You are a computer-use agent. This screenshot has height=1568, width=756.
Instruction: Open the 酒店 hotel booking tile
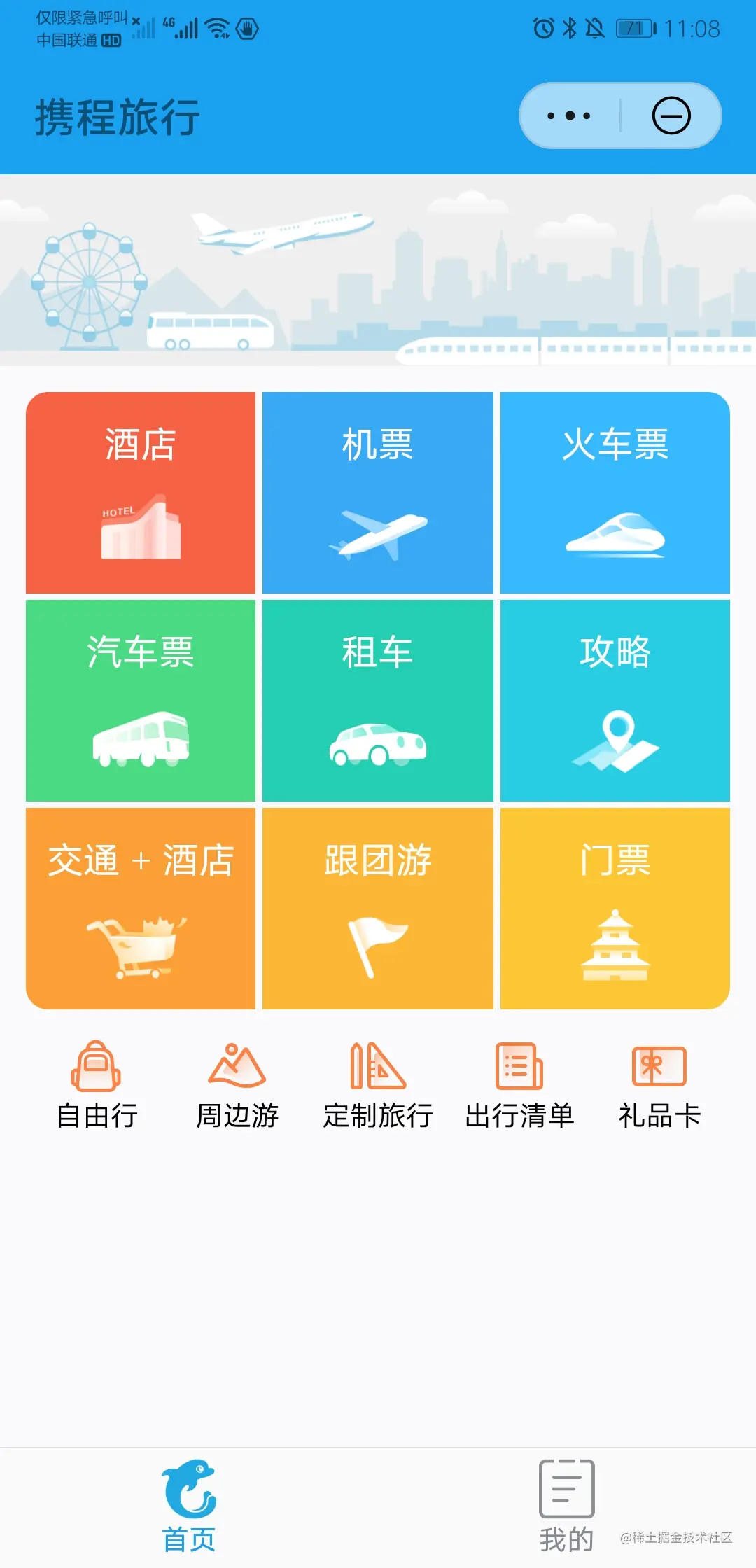(x=141, y=493)
